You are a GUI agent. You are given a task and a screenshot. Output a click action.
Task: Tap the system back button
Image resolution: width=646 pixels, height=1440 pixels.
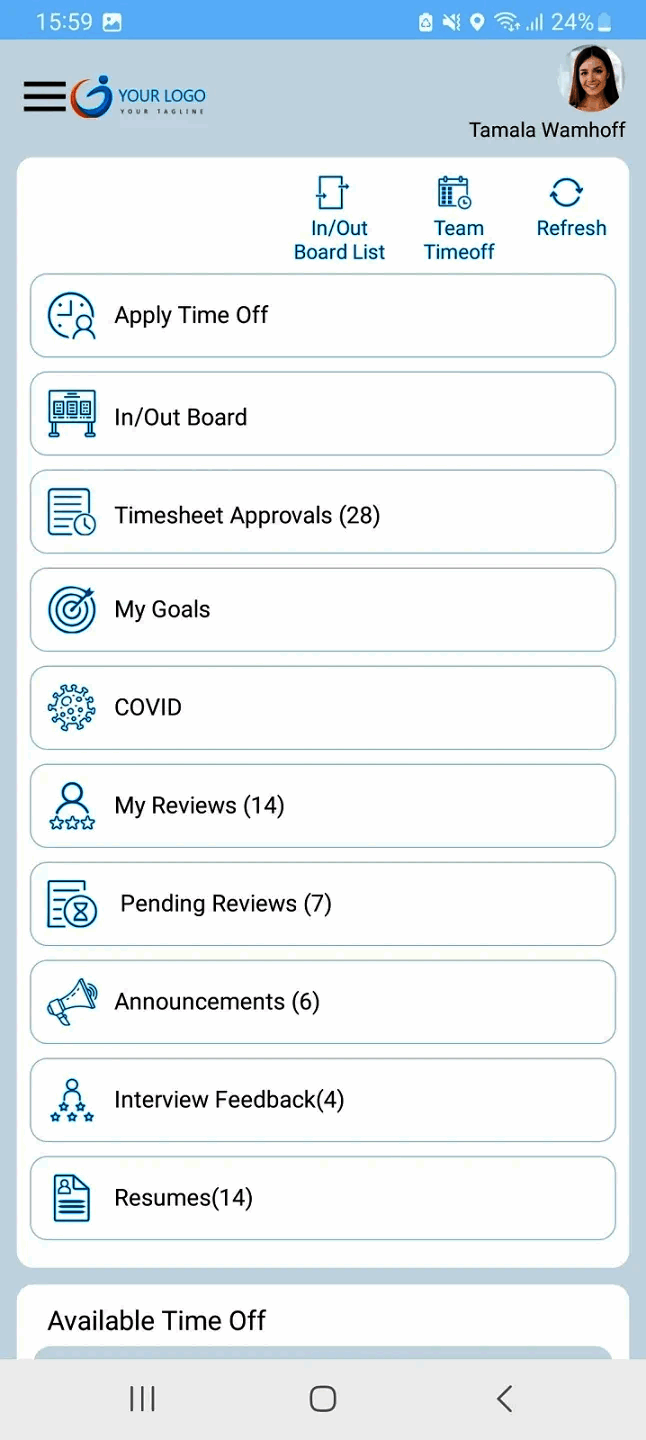pos(504,1398)
